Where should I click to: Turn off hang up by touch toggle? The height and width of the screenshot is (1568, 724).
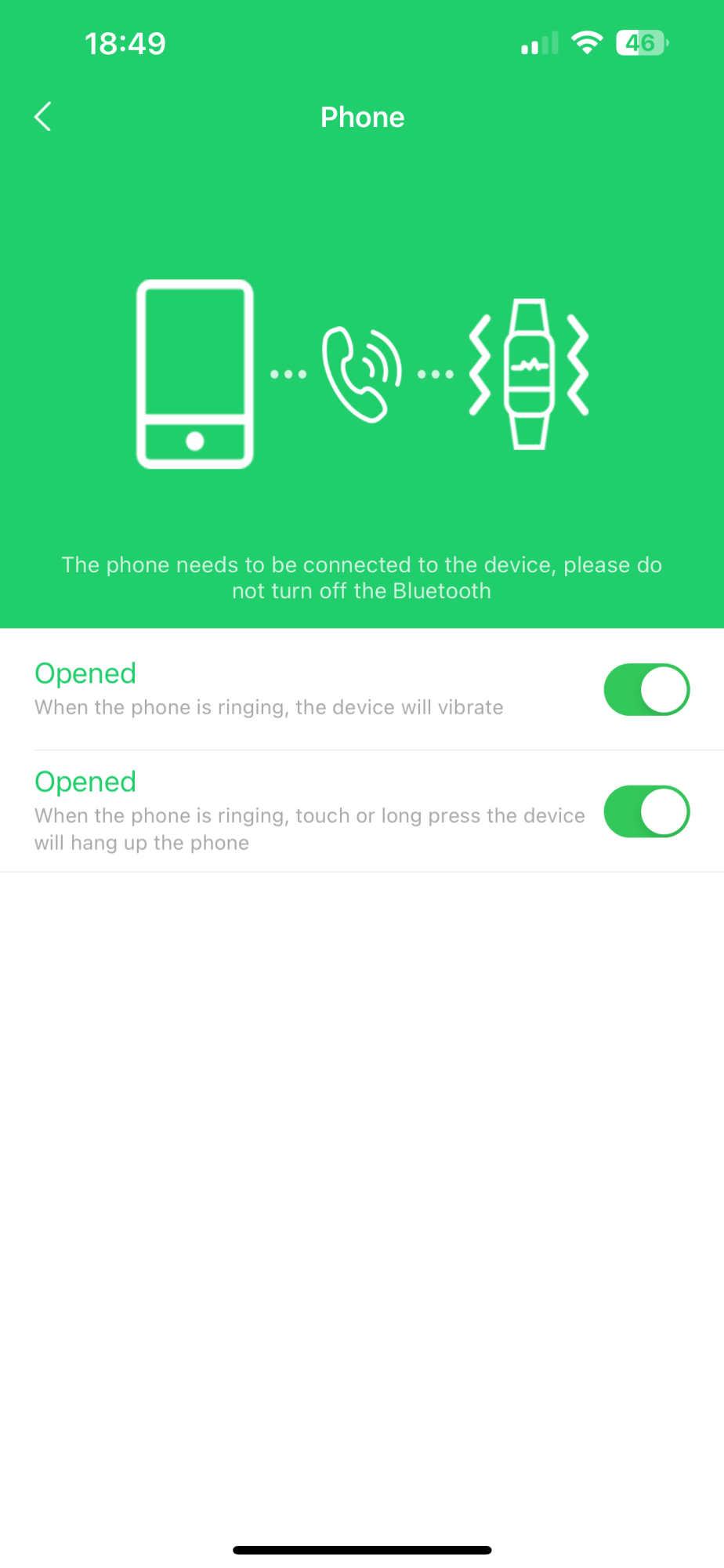[x=646, y=811]
